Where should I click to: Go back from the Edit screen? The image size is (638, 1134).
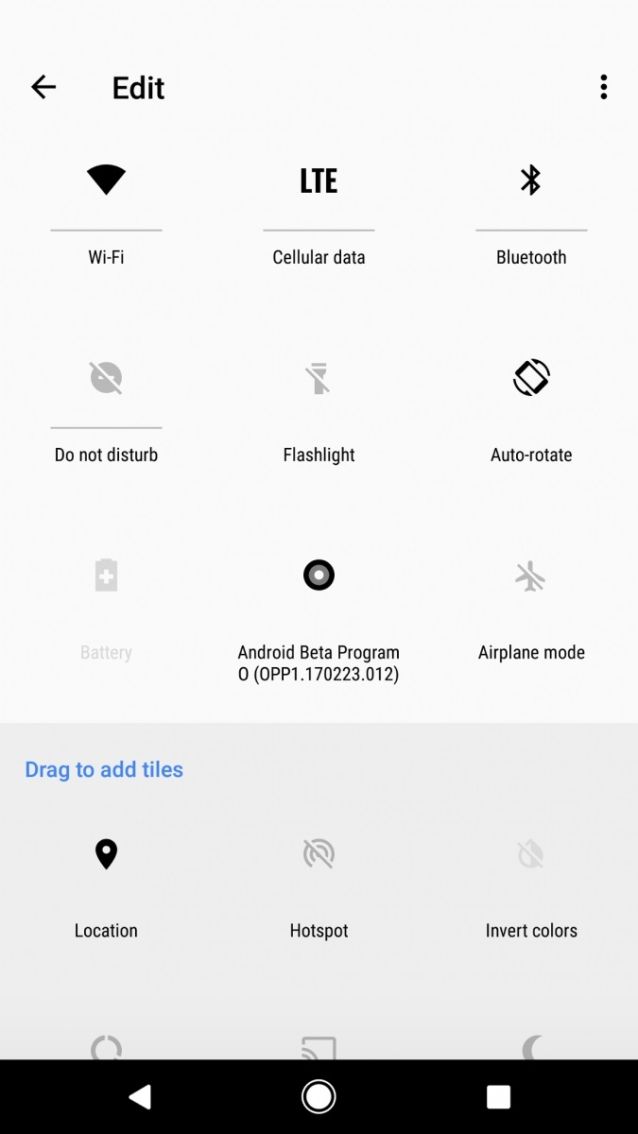(x=43, y=88)
